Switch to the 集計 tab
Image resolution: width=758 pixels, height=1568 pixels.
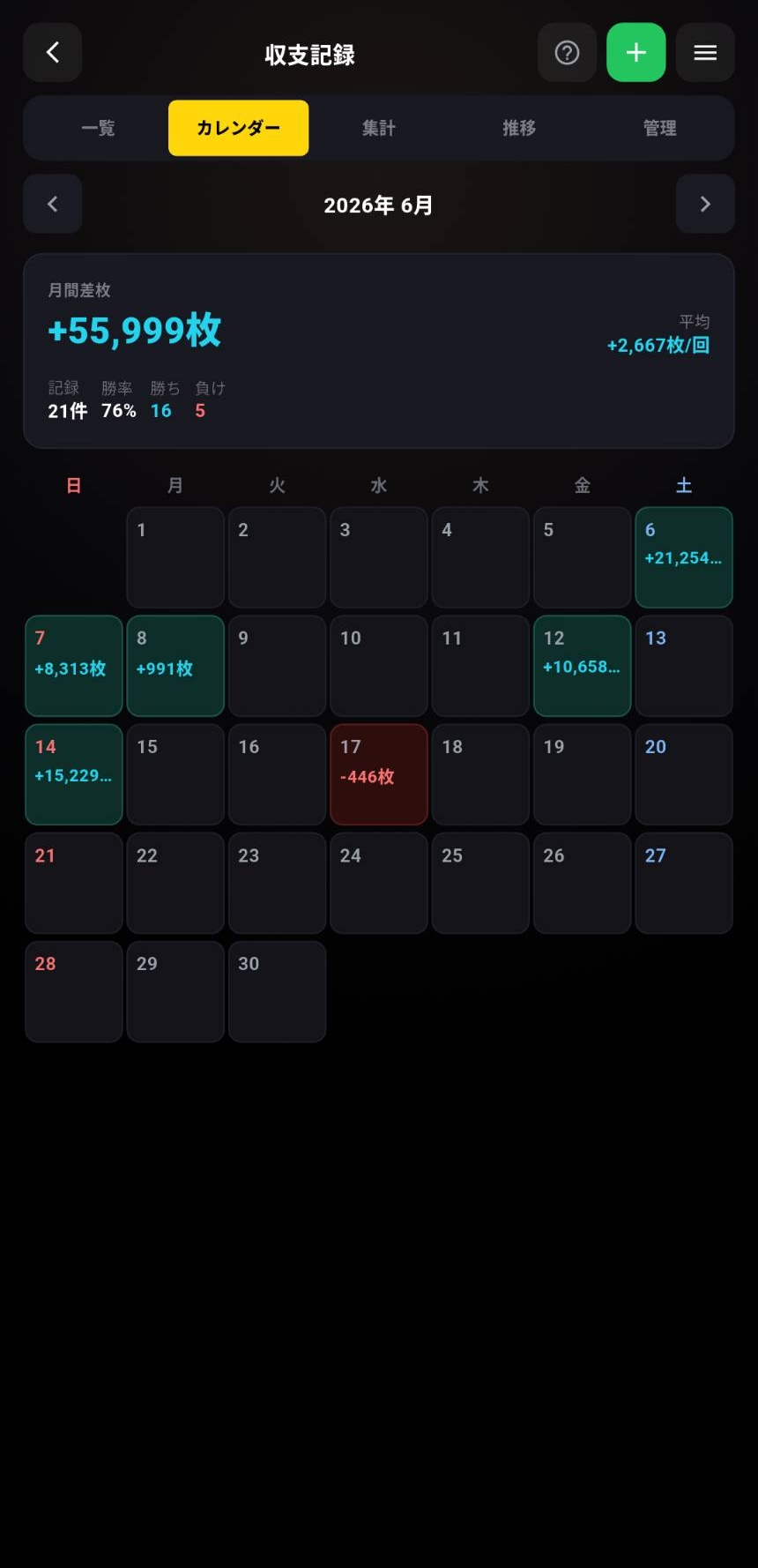[379, 128]
